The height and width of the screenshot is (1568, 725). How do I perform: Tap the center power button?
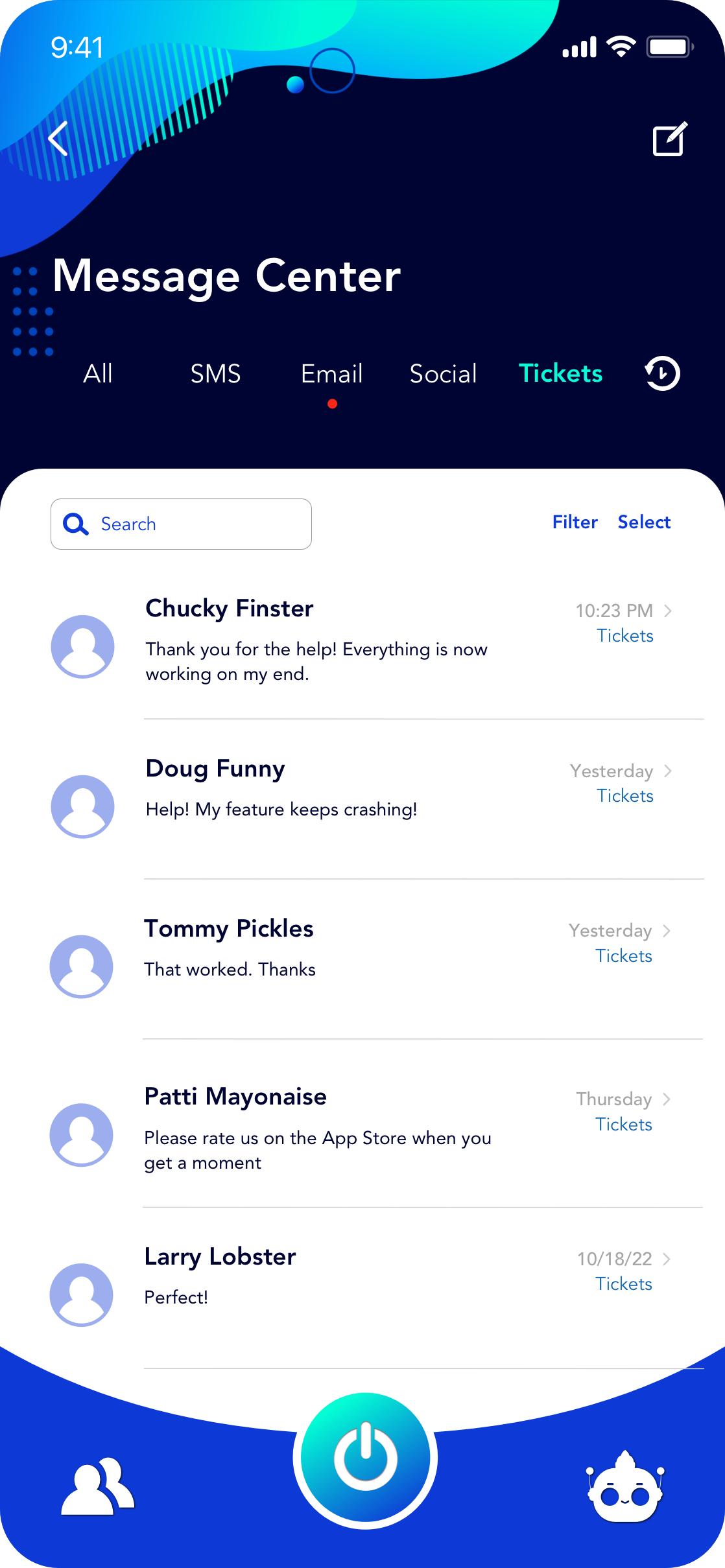(x=365, y=1459)
